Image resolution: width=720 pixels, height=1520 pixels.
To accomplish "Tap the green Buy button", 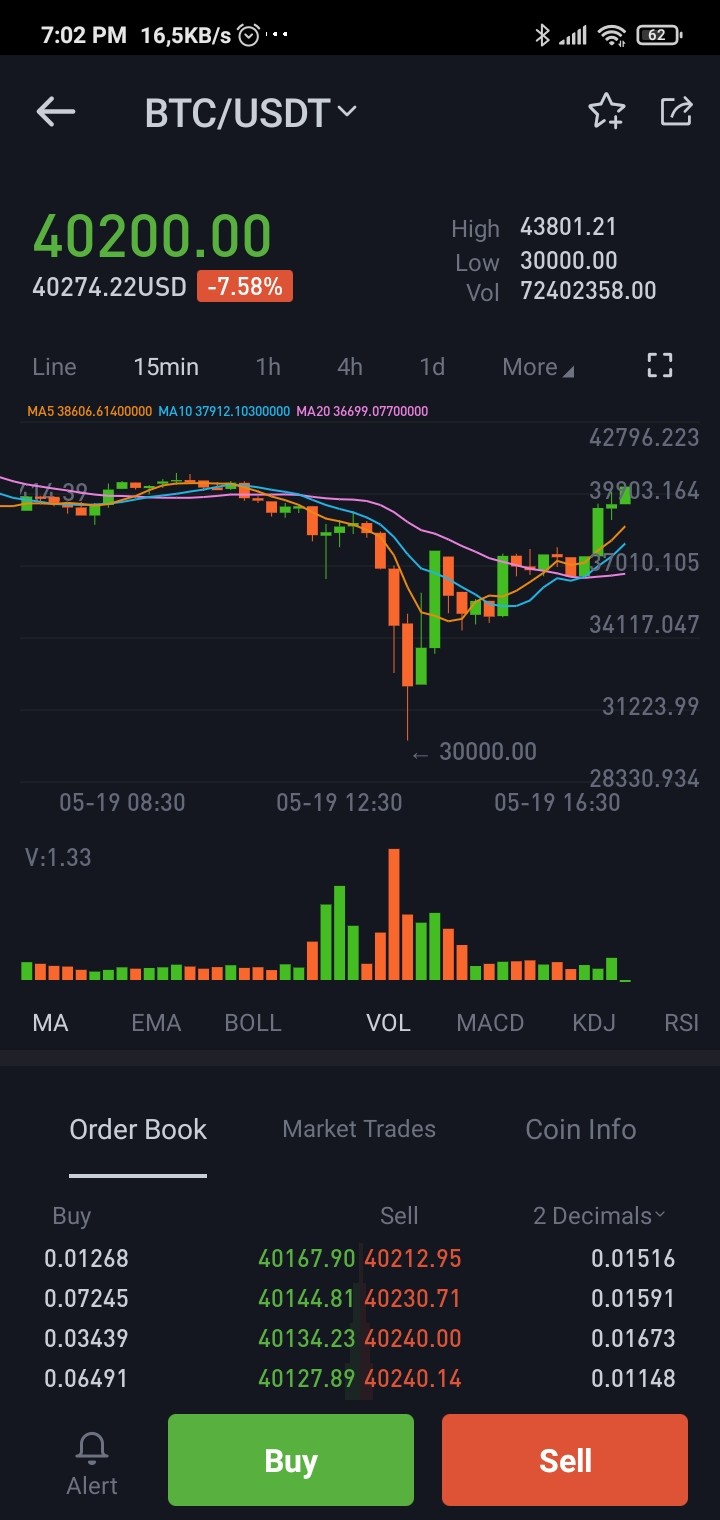I will tap(291, 1460).
